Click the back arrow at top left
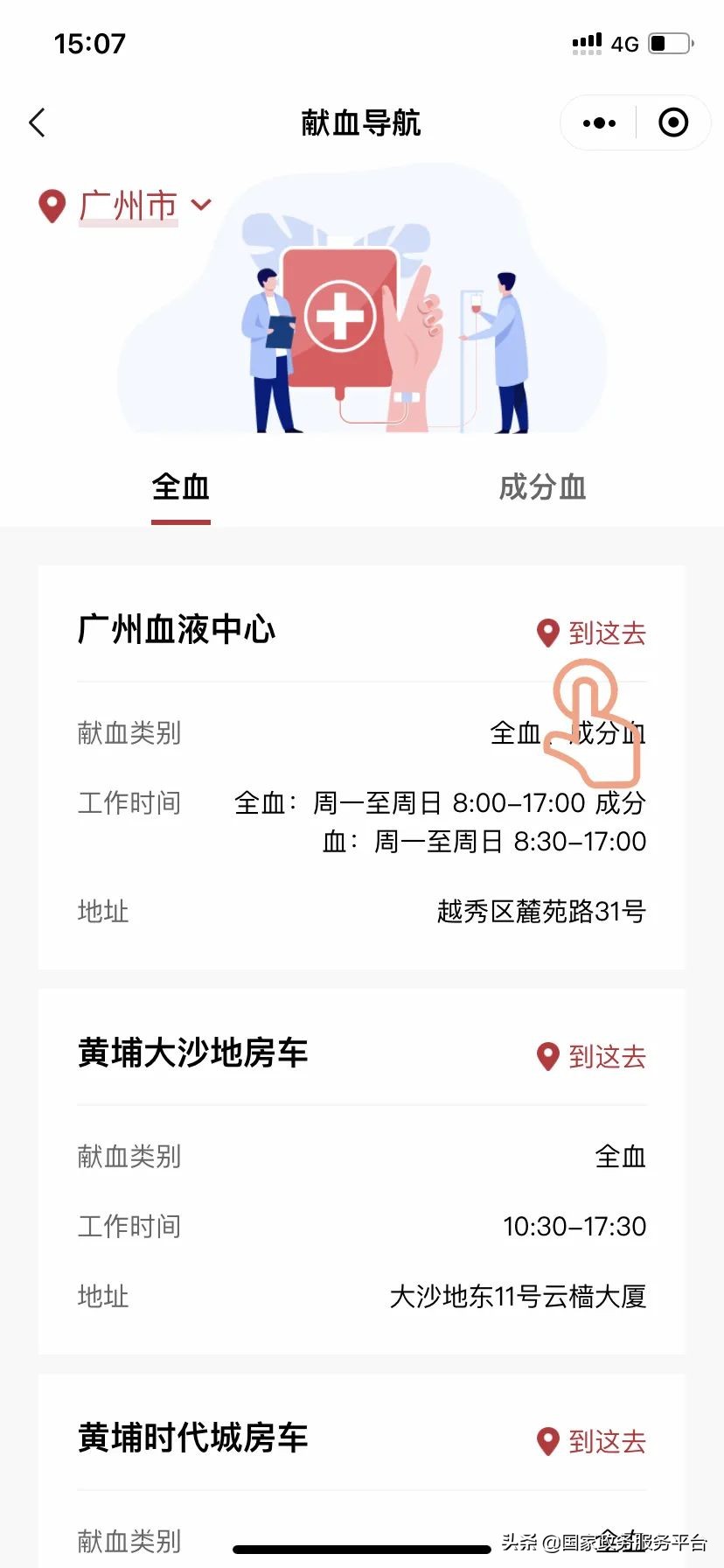Viewport: 724px width, 1568px height. click(x=37, y=122)
